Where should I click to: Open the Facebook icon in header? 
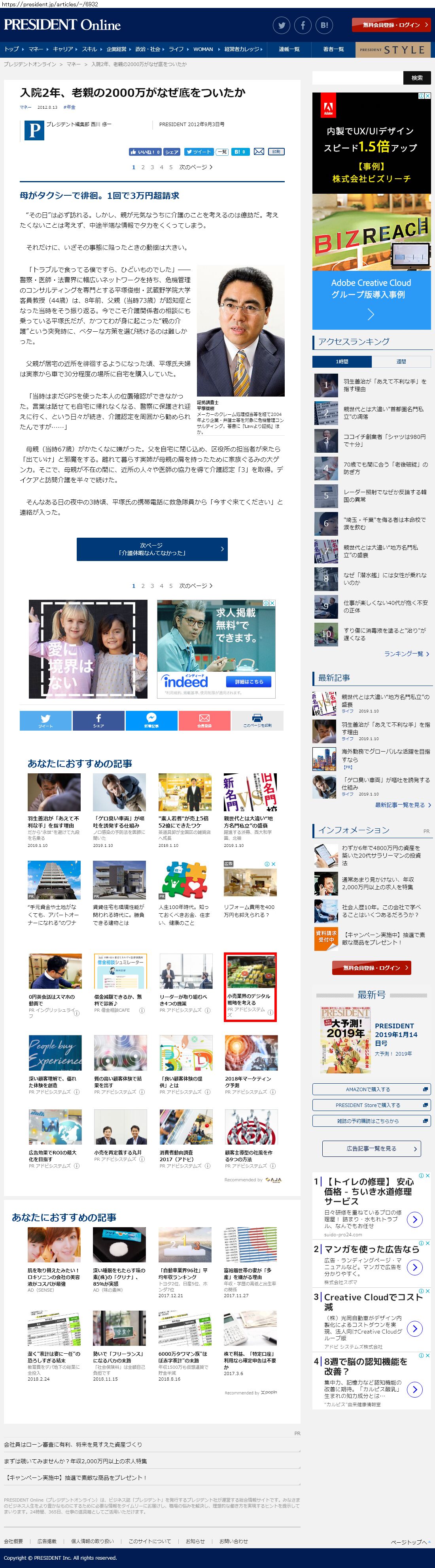(303, 25)
